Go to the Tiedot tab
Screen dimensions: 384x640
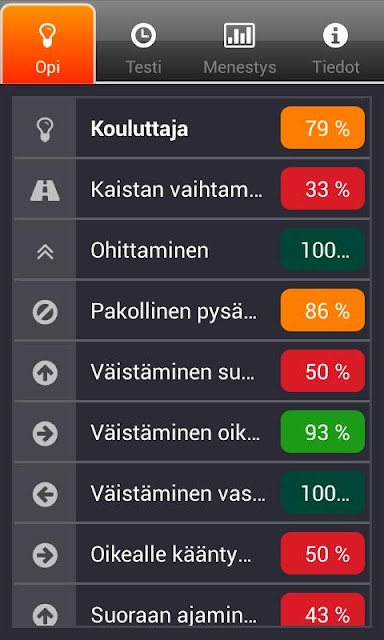pos(335,42)
